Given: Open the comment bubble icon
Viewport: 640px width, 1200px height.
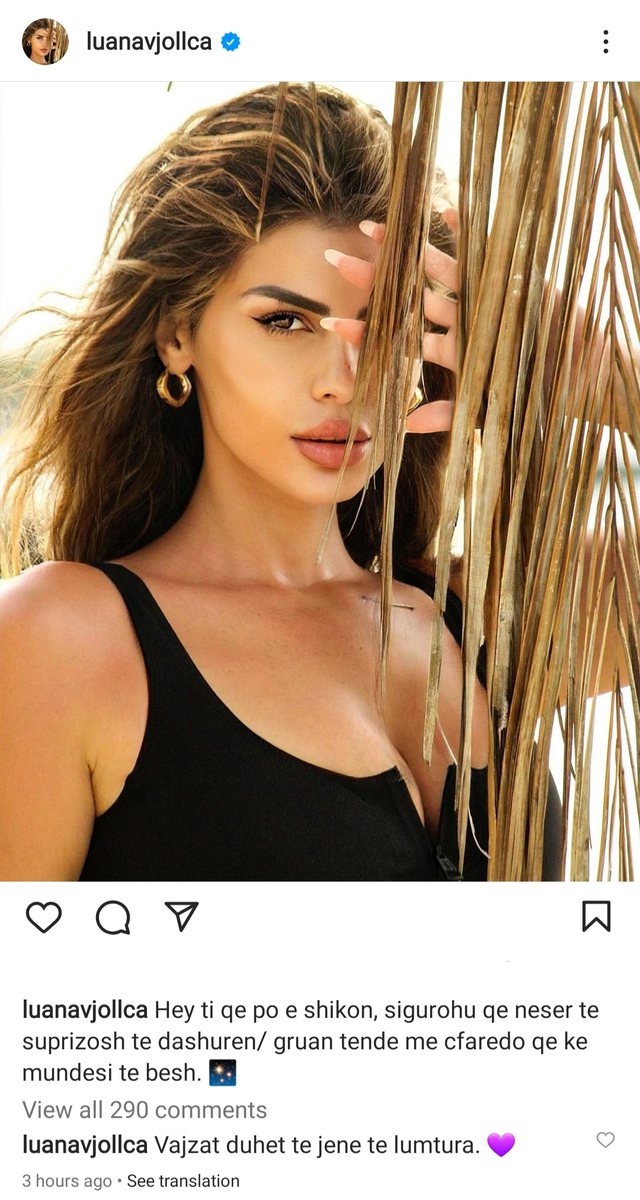Looking at the screenshot, I should tap(113, 916).
